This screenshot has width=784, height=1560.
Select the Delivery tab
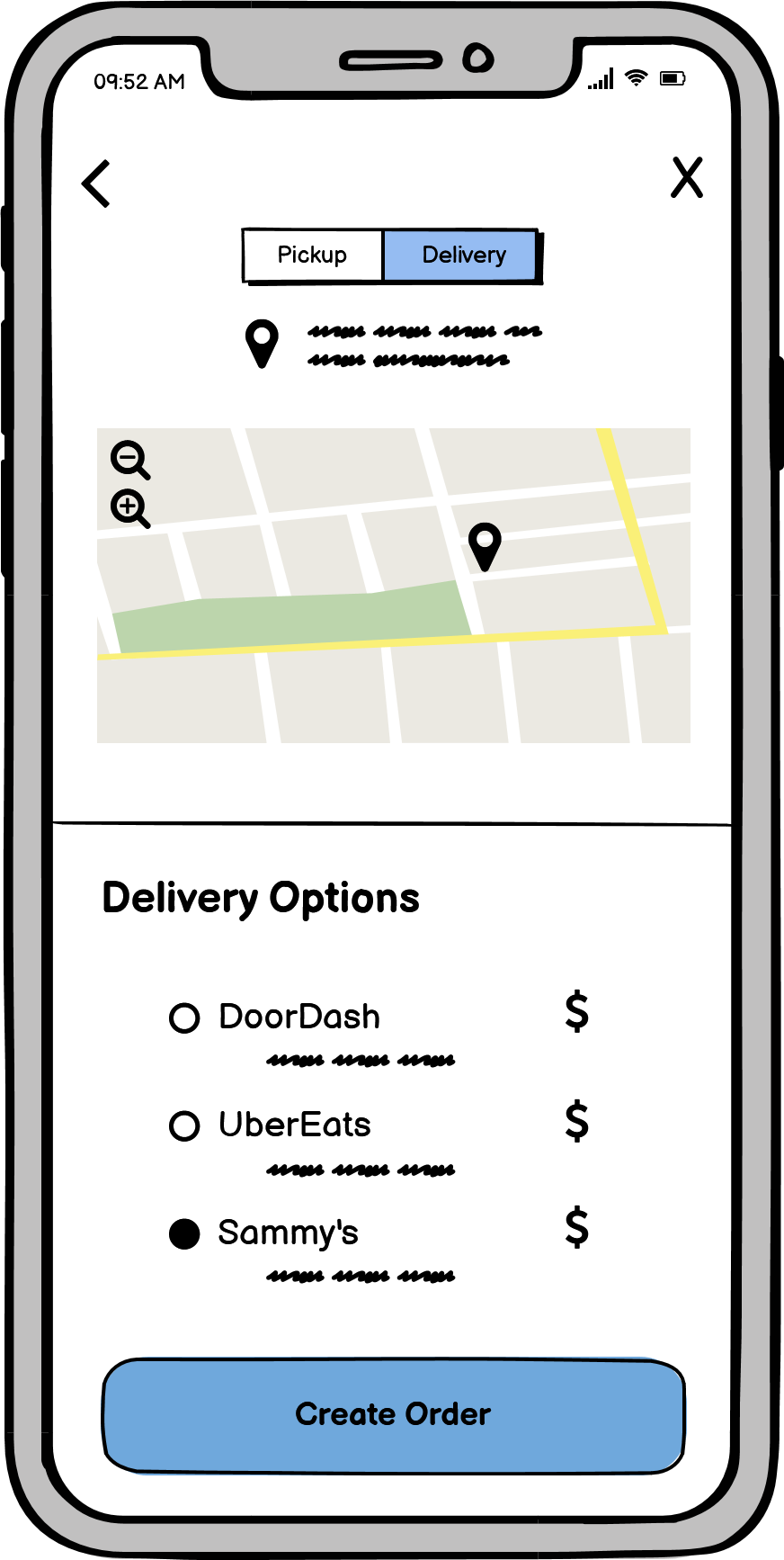tap(461, 256)
